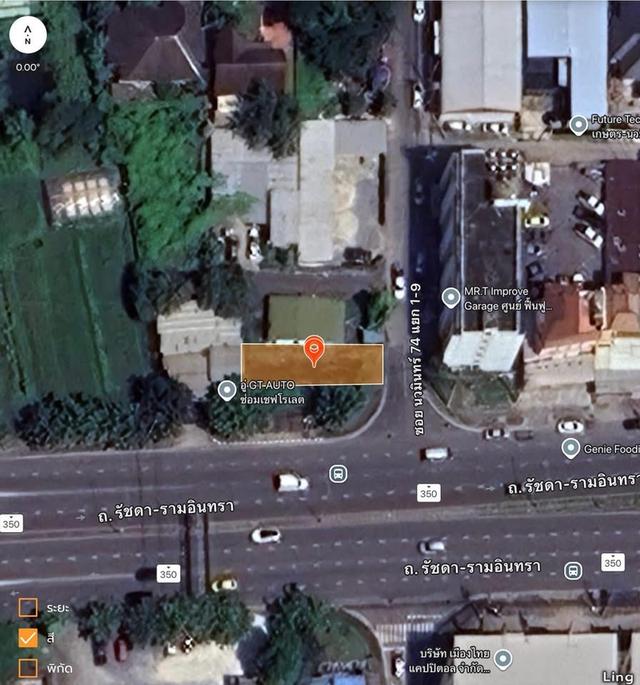Viewport: 640px width, 685px height.
Task: Open the Genie Food place marker
Action: click(x=571, y=447)
